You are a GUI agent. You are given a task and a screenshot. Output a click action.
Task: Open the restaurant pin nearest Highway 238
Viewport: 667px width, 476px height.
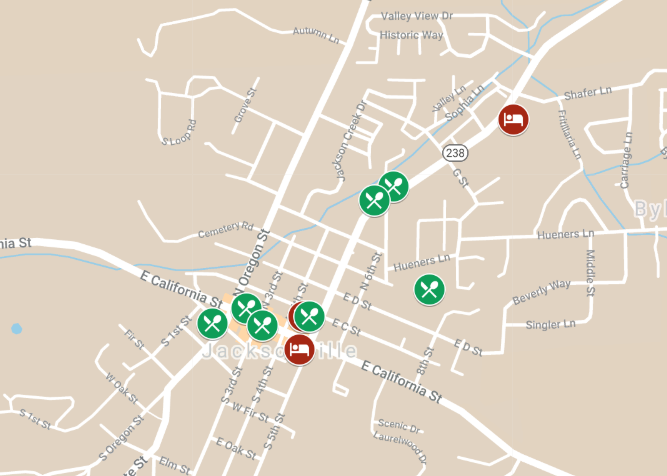[x=394, y=186]
